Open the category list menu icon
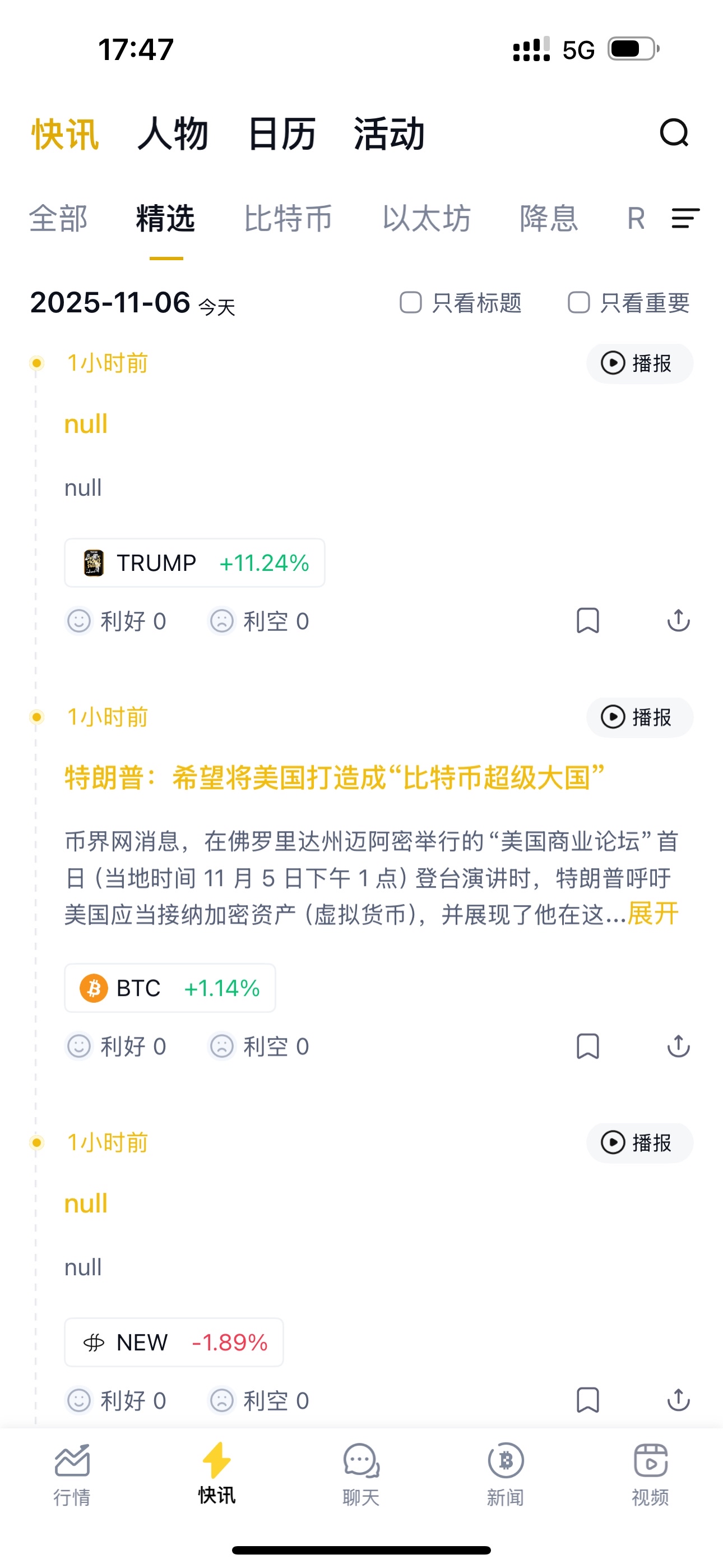The height and width of the screenshot is (1568, 723). [x=685, y=219]
